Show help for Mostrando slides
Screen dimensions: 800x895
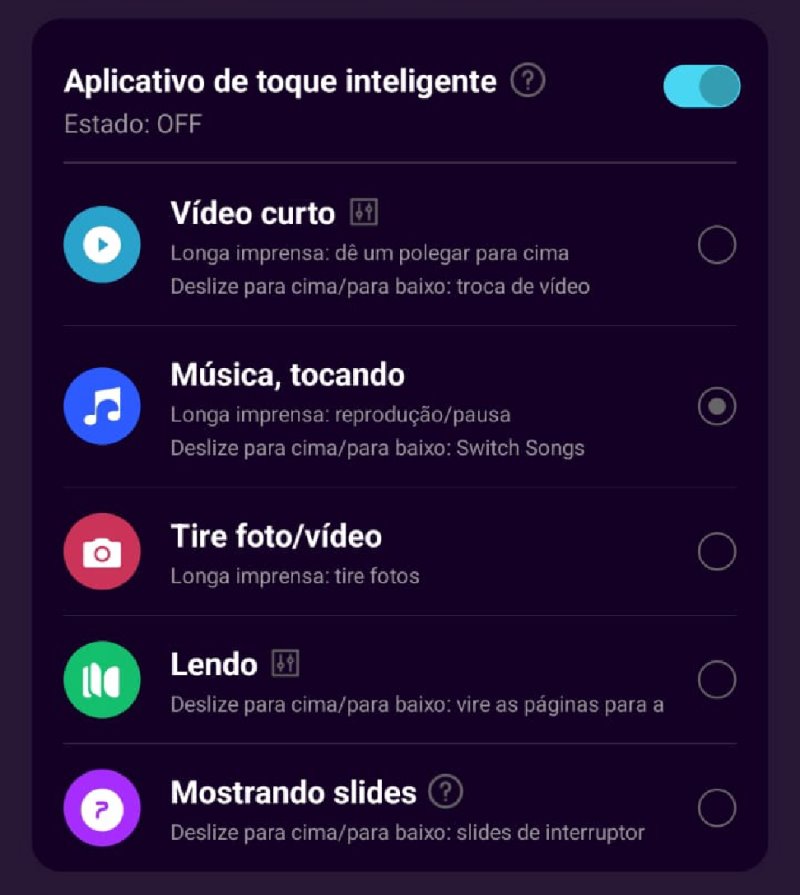tap(445, 792)
